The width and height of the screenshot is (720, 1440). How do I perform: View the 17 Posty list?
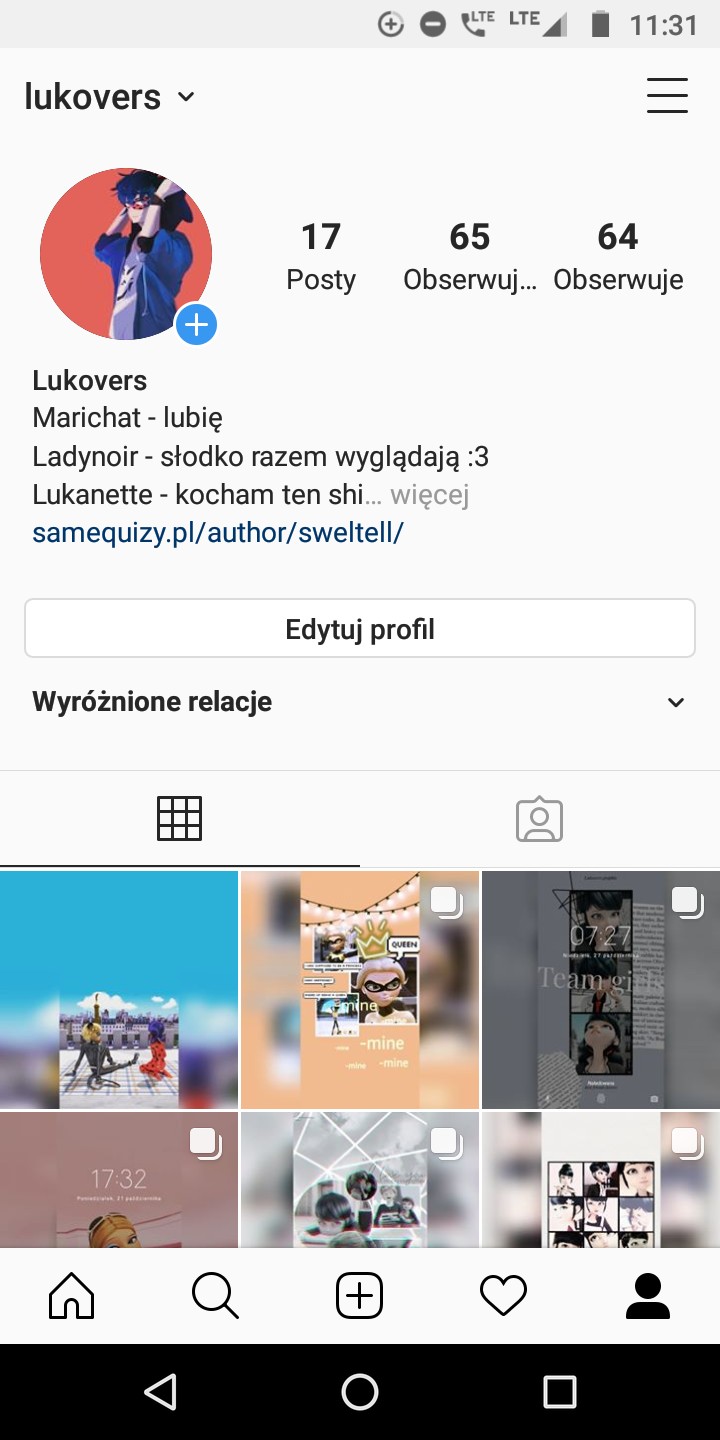320,256
